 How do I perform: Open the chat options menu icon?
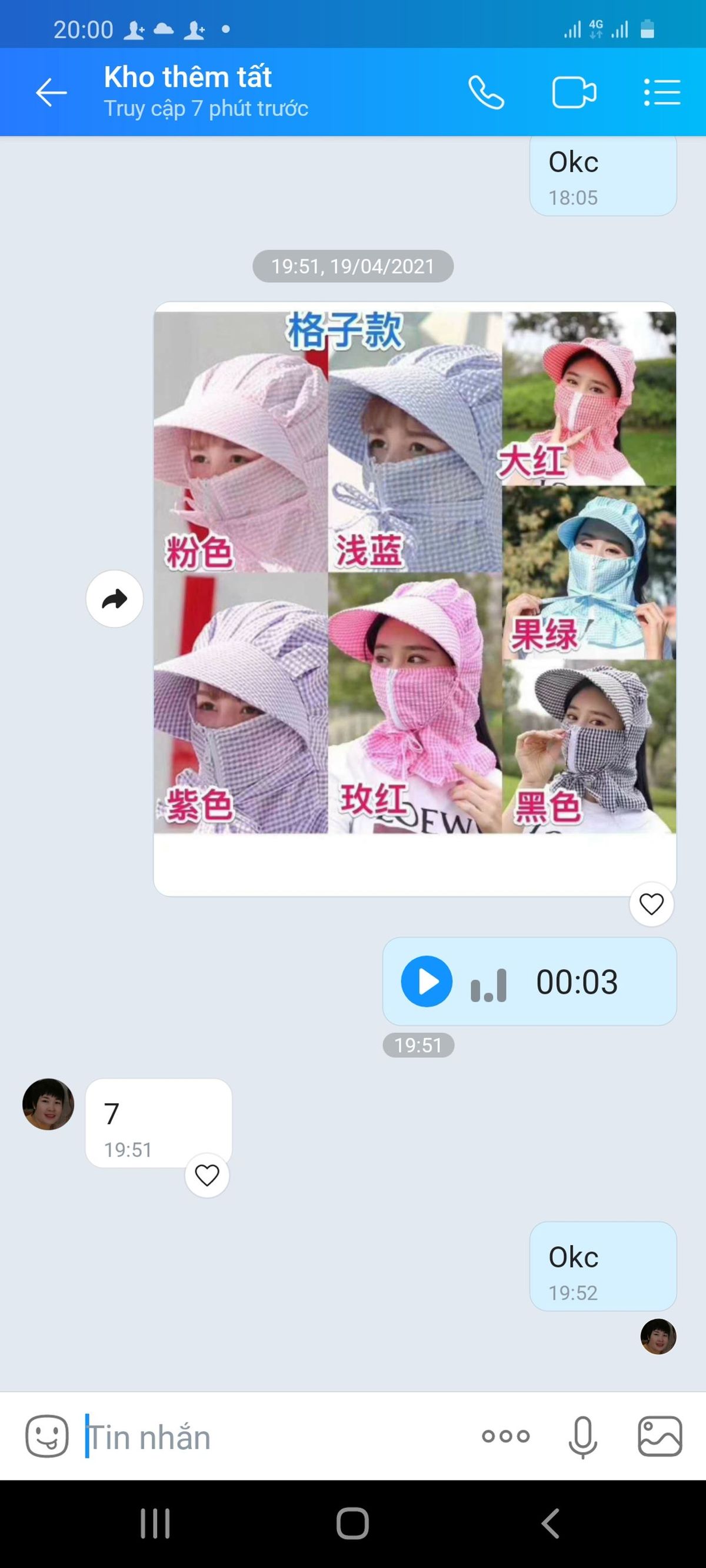[x=662, y=92]
